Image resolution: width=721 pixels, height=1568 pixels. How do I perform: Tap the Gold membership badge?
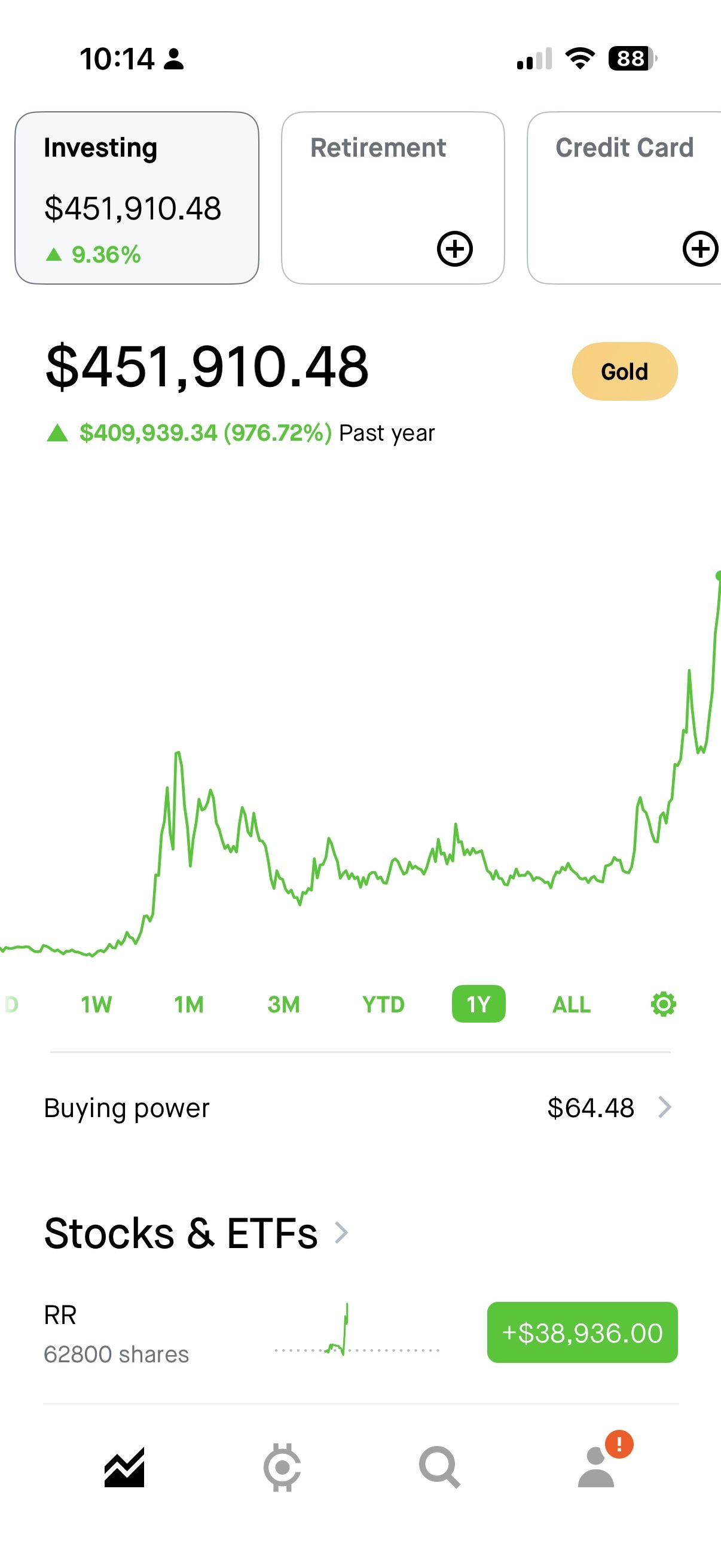point(624,371)
